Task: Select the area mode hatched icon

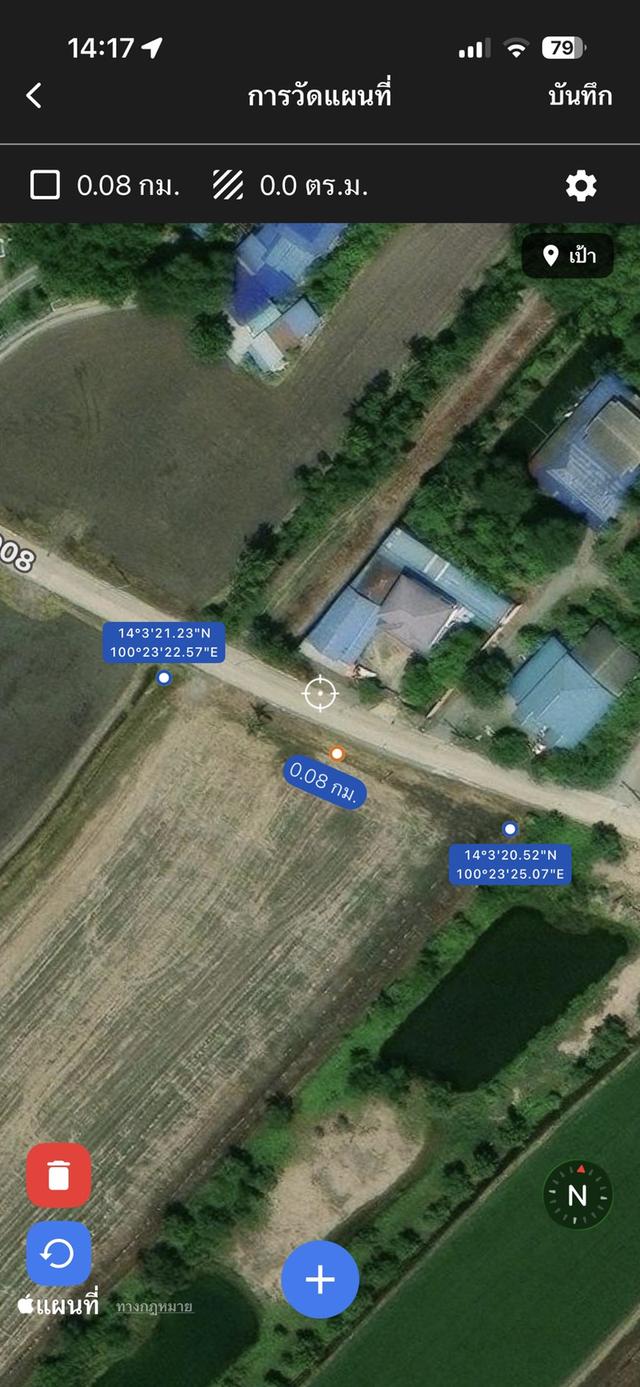Action: [x=228, y=185]
